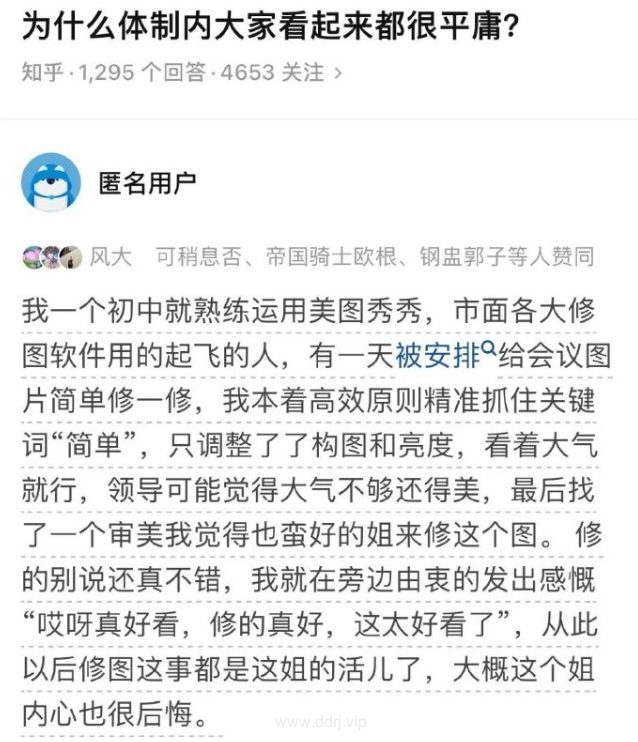Image resolution: width=638 pixels, height=742 pixels.
Task: Open the question's answers and followers details
Action: tap(182, 73)
